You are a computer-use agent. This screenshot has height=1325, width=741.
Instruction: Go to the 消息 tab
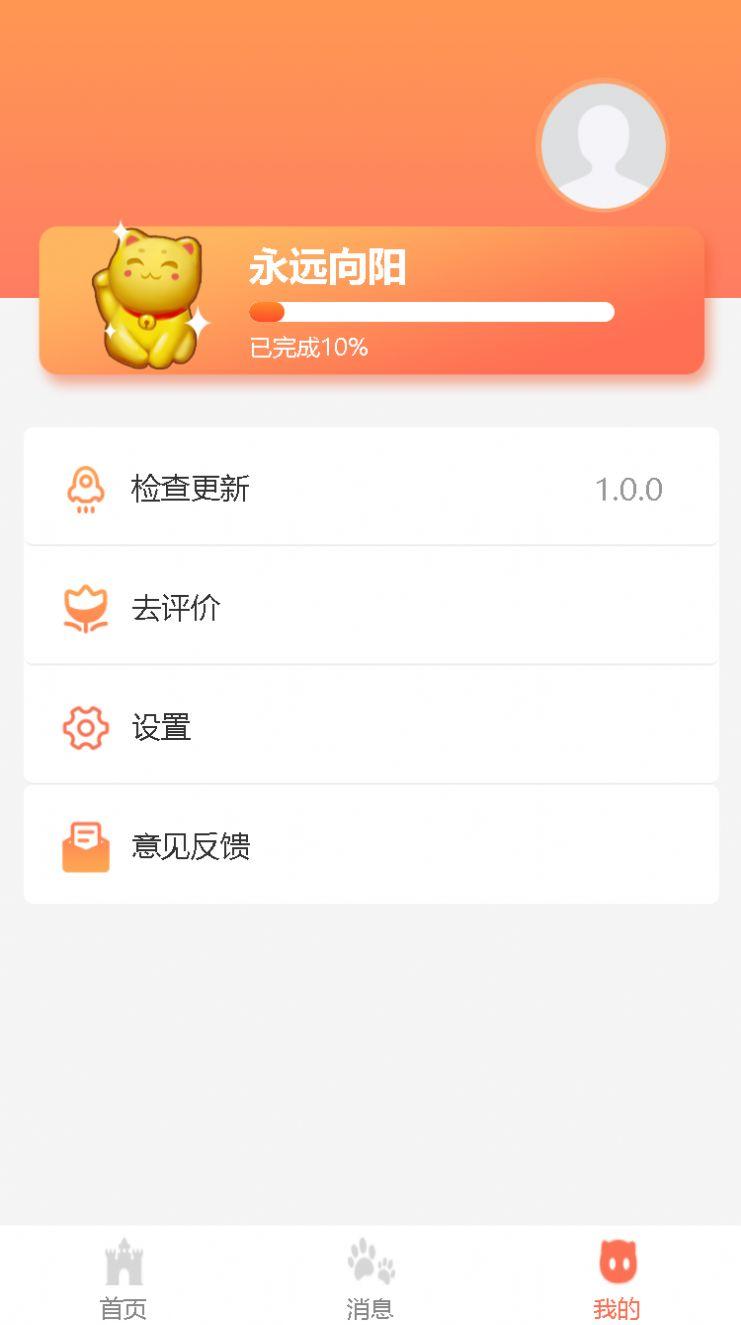point(370,1277)
